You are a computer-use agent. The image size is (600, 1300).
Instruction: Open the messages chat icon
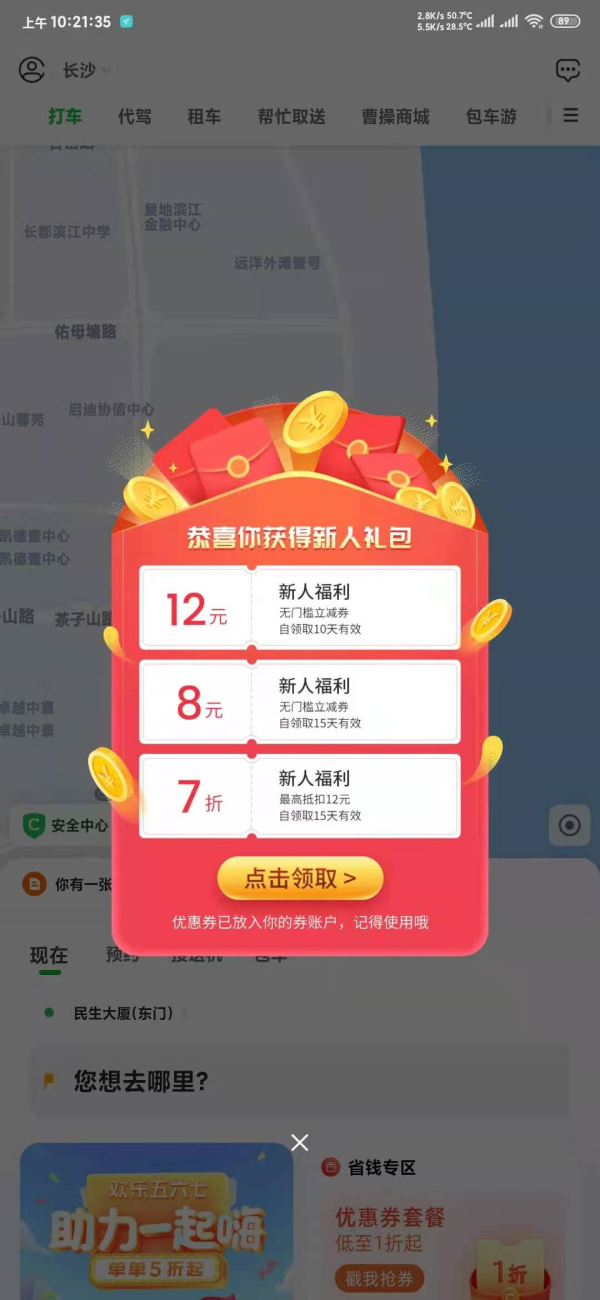point(567,70)
